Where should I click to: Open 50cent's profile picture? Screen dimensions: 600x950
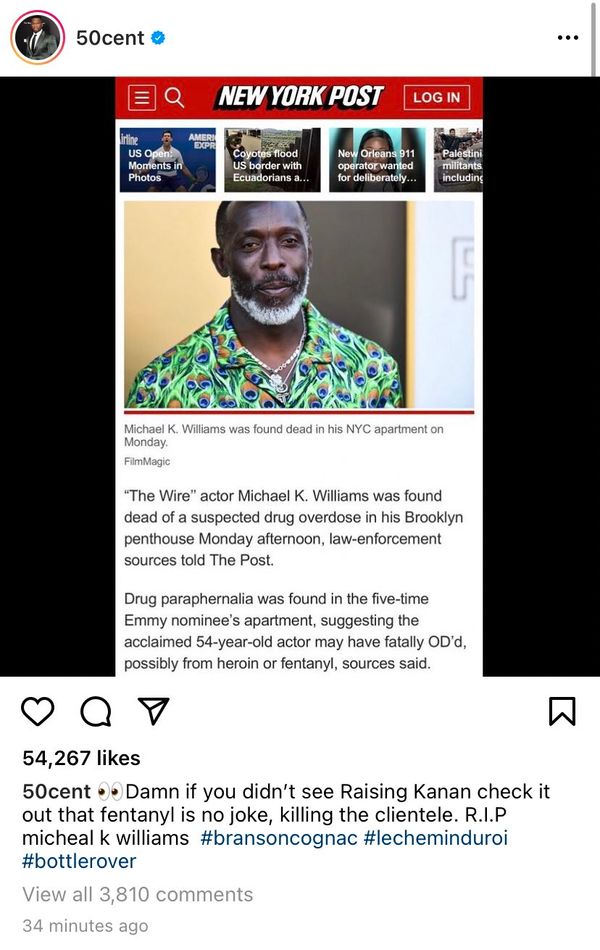click(x=38, y=38)
